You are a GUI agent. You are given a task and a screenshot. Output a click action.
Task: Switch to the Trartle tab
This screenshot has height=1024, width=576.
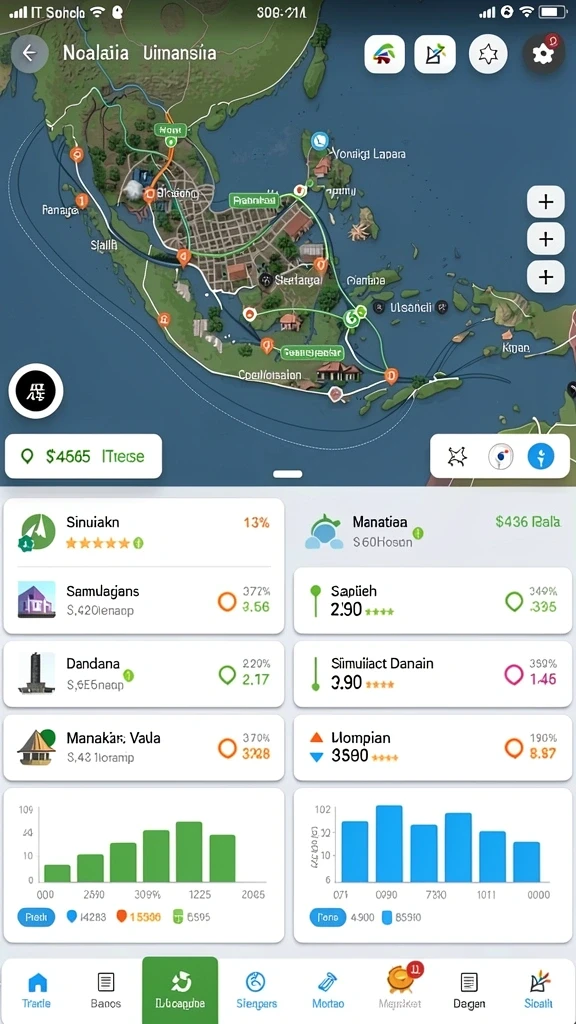coord(38,991)
